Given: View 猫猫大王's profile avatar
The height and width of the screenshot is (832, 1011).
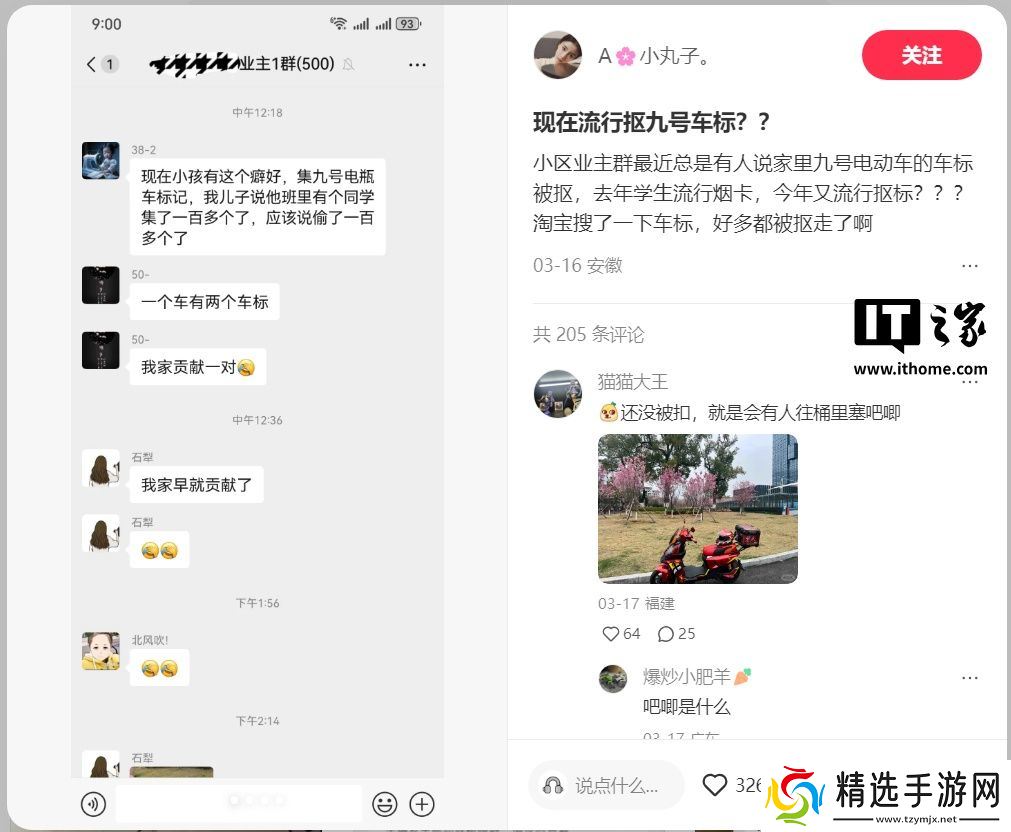Looking at the screenshot, I should point(558,393).
